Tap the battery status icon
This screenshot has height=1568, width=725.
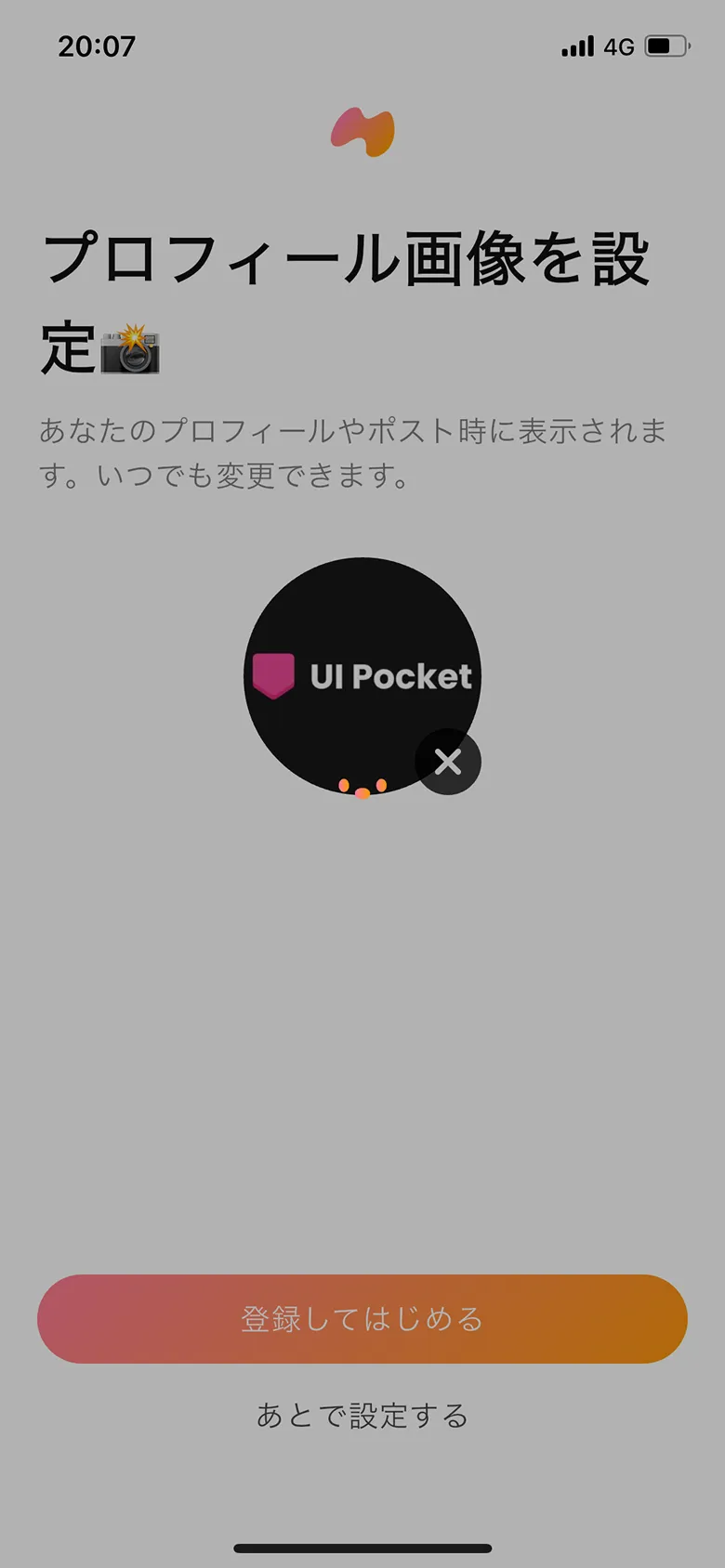point(666,46)
